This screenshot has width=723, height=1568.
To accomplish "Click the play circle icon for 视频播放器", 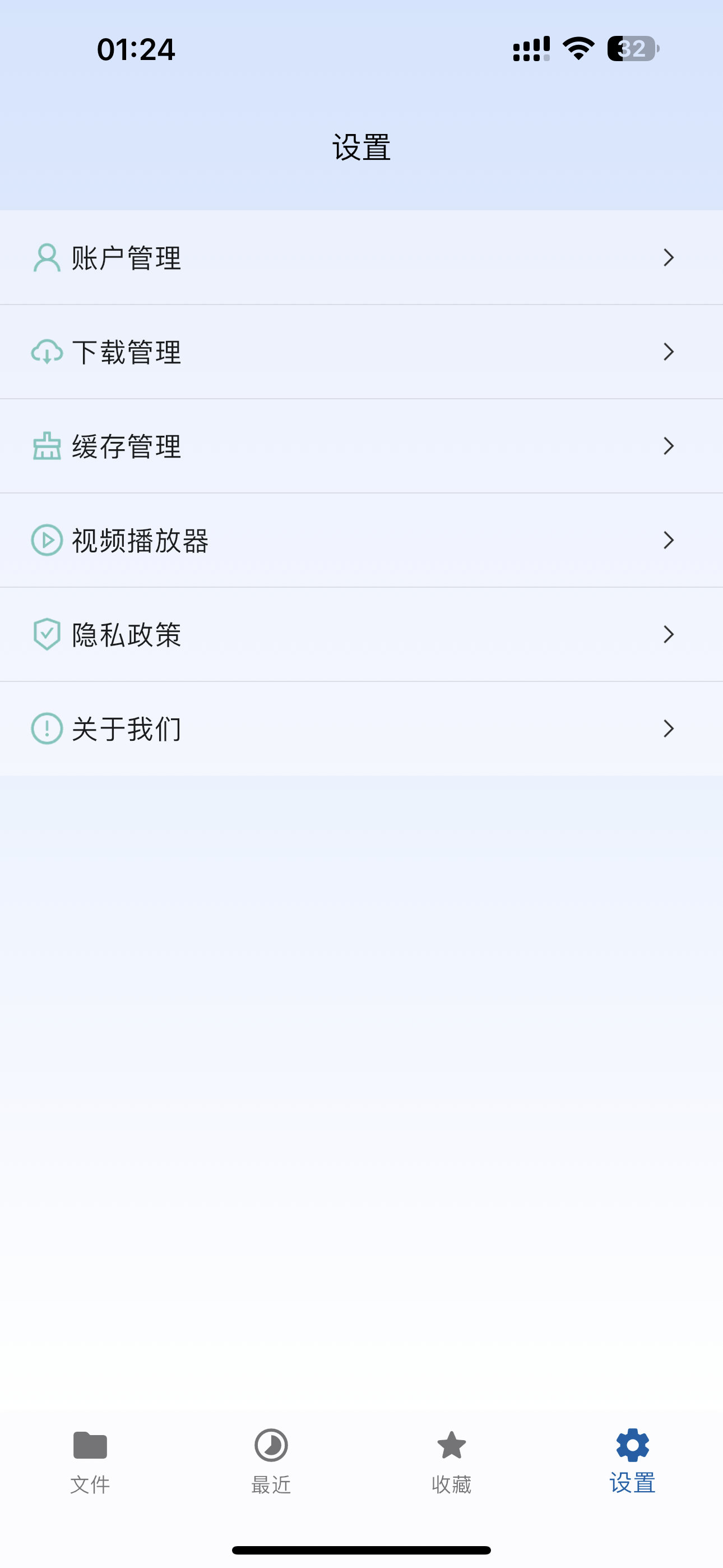I will click(47, 540).
